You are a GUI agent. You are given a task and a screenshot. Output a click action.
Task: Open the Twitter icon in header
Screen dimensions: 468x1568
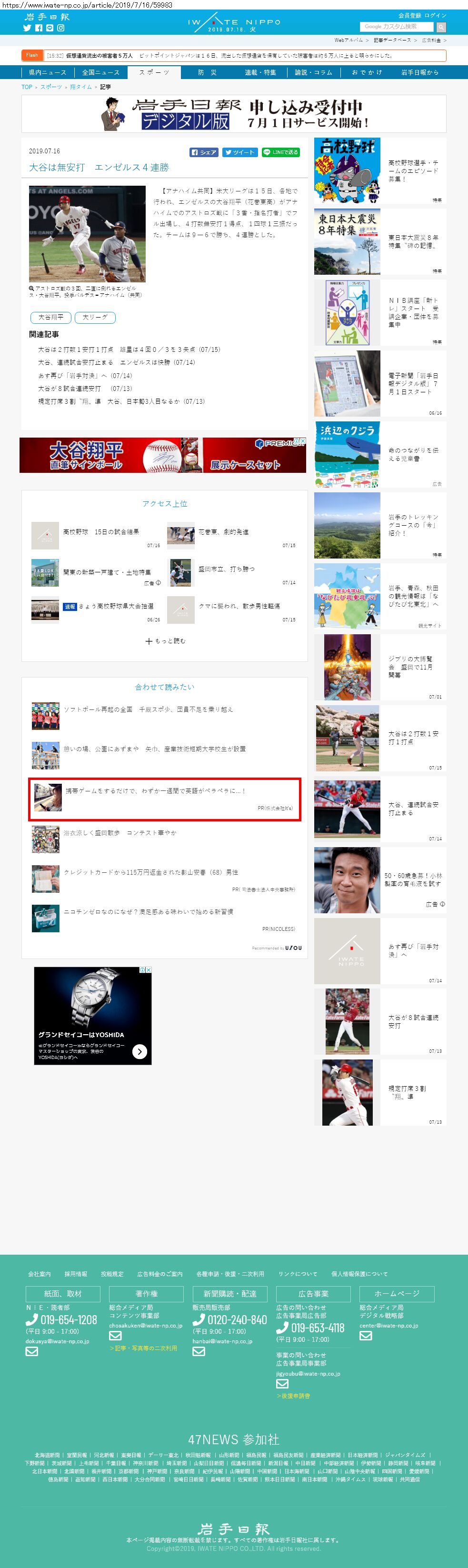pyautogui.click(x=27, y=28)
